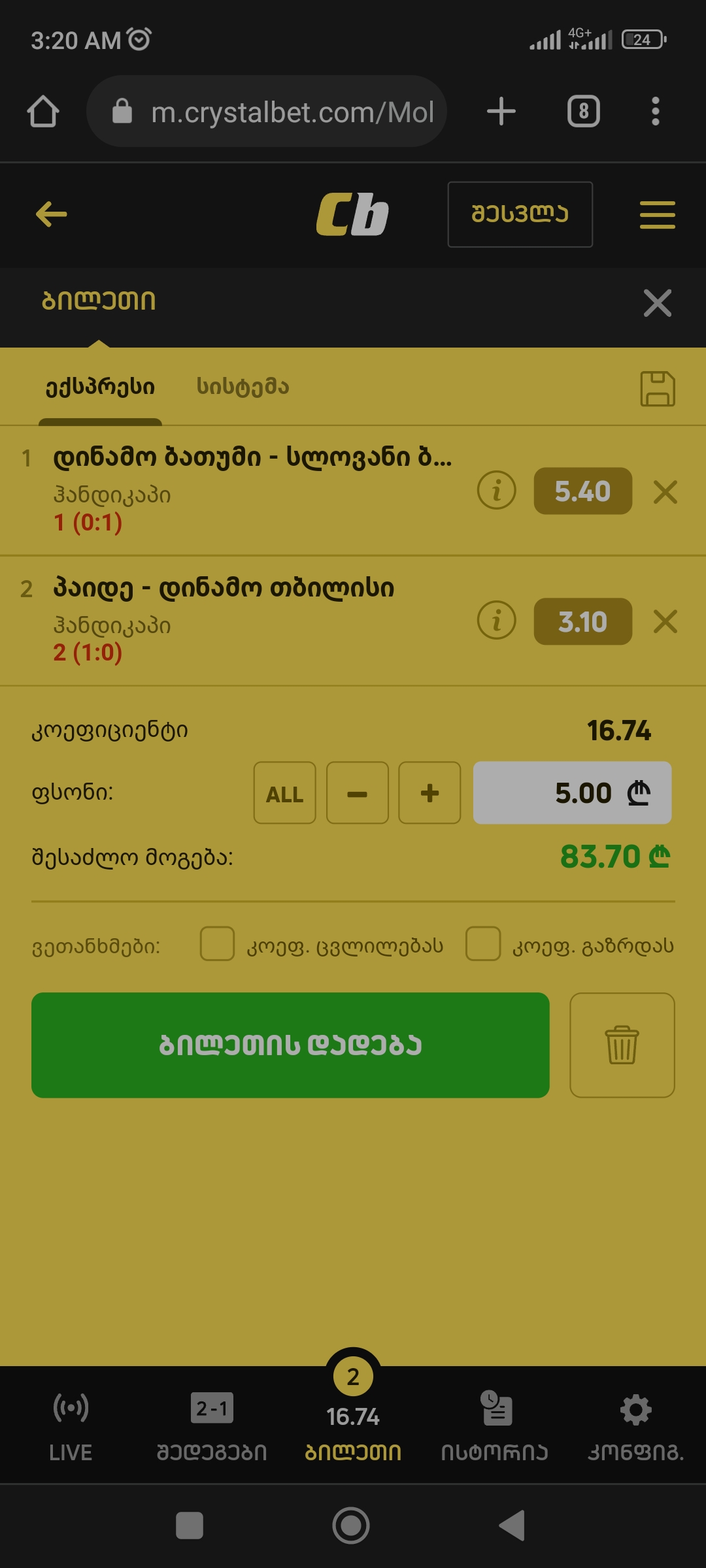706x1568 pixels.
Task: Save the ticket with the floppy disk icon
Action: click(657, 389)
